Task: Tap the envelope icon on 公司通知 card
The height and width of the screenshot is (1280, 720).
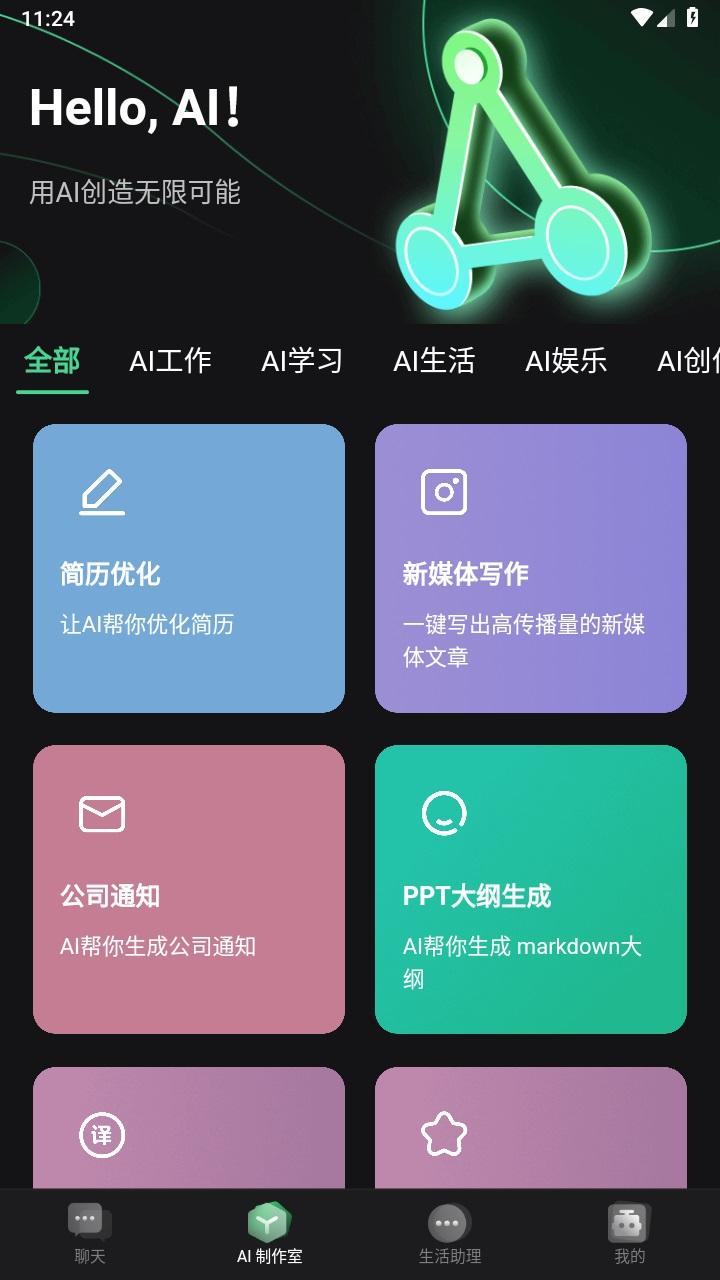Action: point(102,813)
